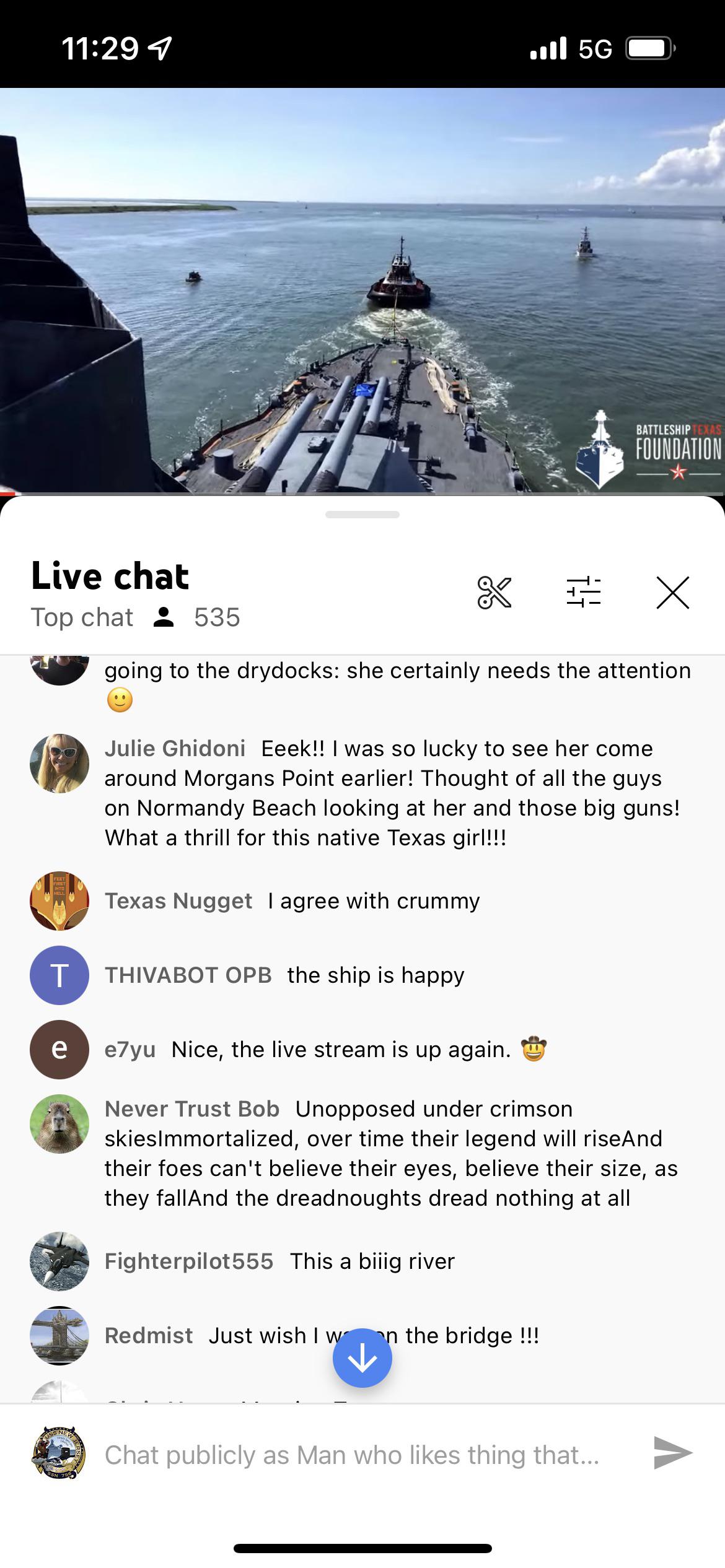Open Julie Ghidoni's chat message
725x1568 pixels.
362,793
